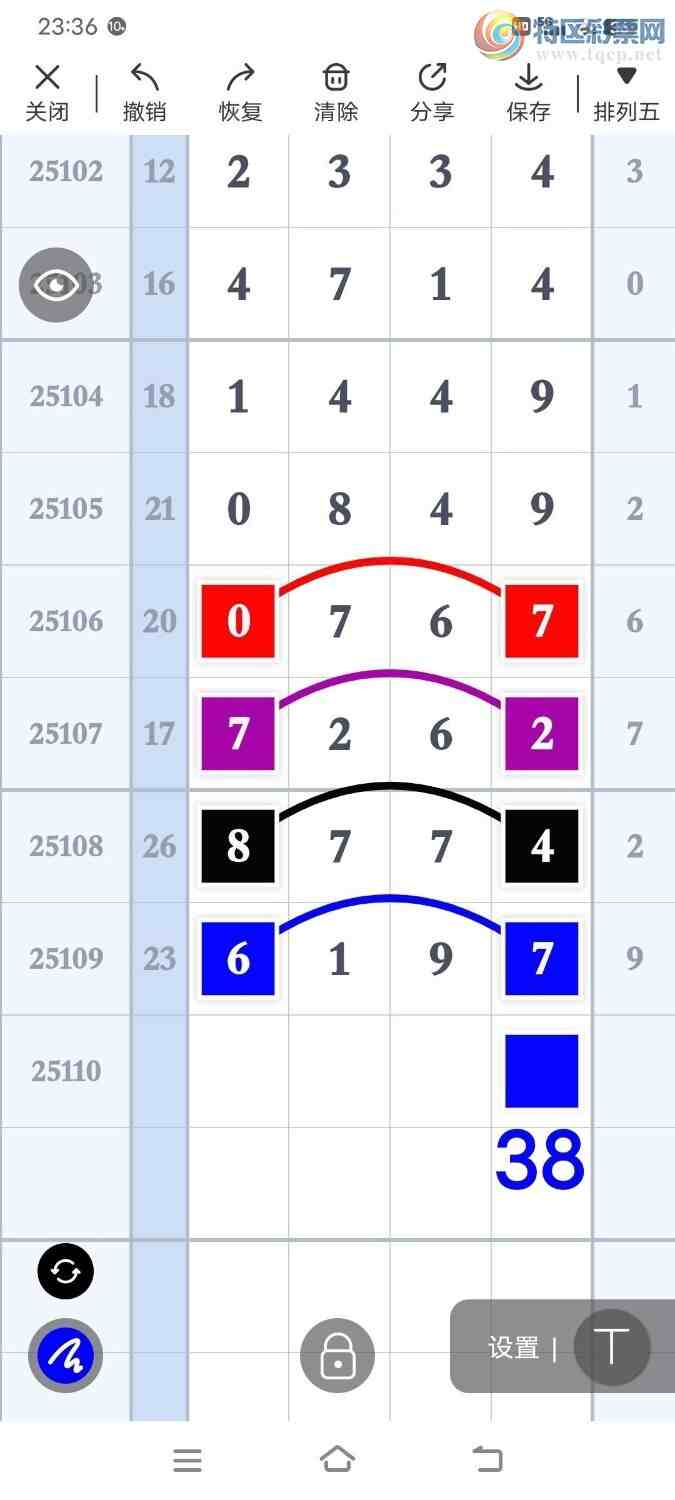Clear all markings with 清除

(336, 92)
